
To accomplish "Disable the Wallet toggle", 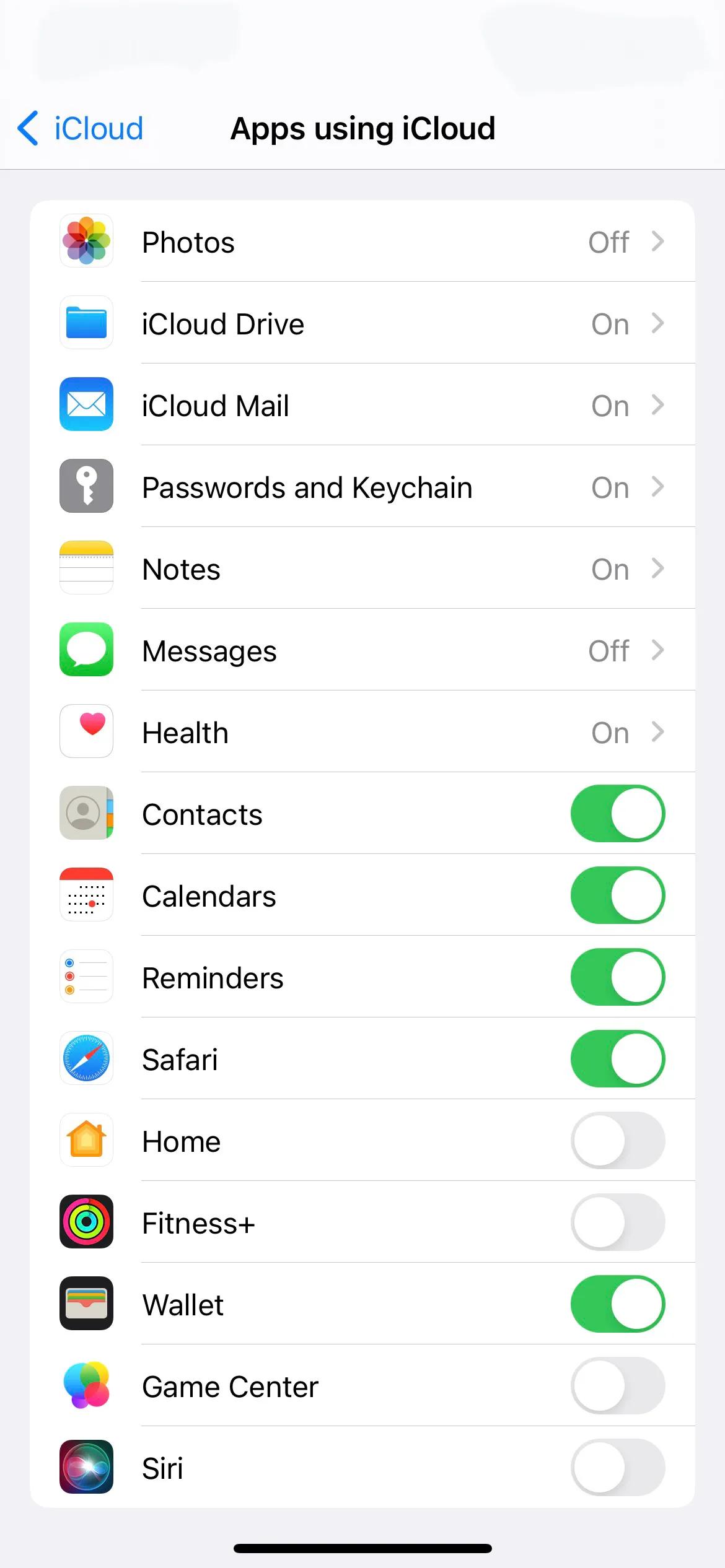I will point(617,1304).
